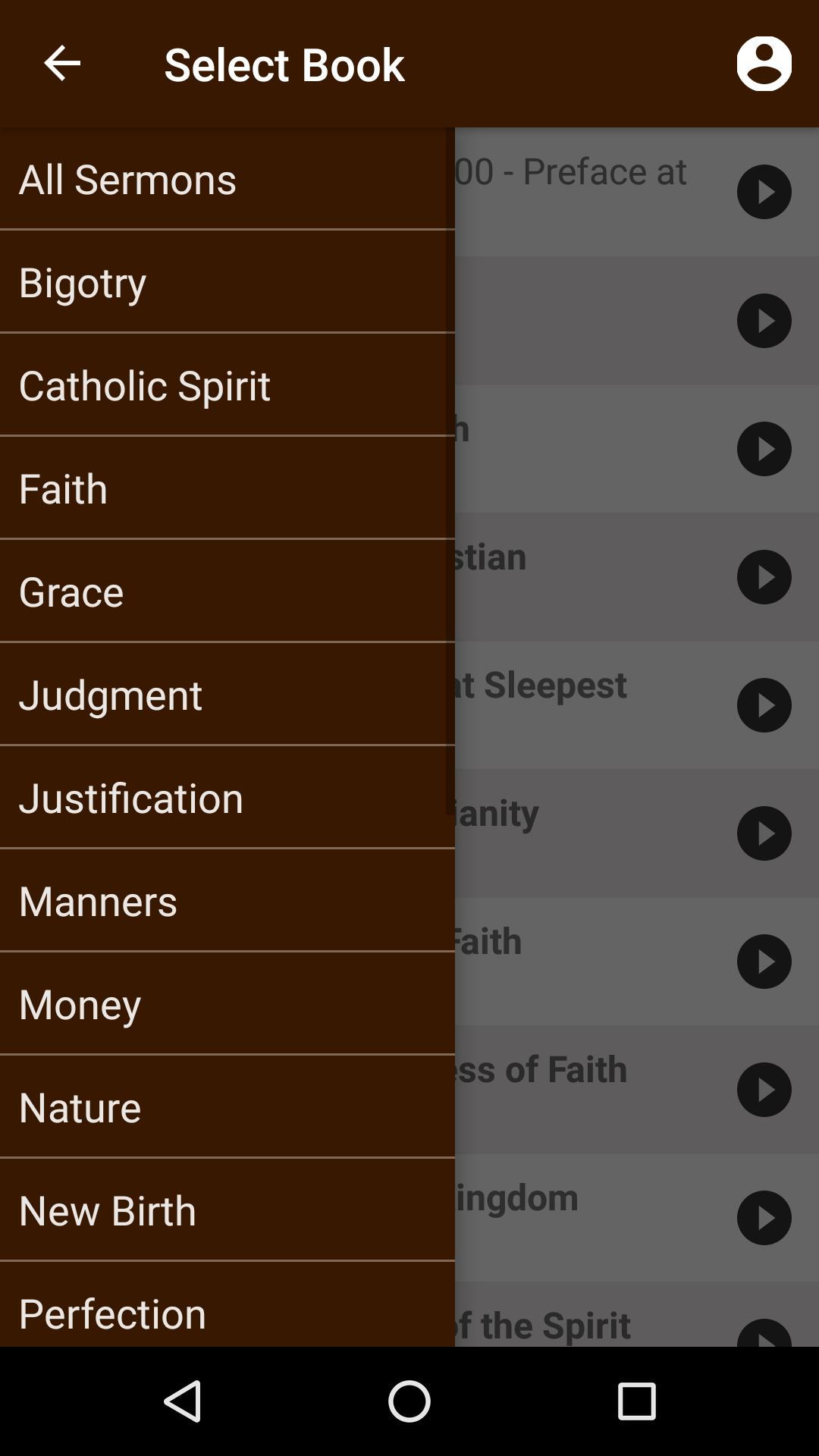Open the Catholic Spirit category

[227, 386]
